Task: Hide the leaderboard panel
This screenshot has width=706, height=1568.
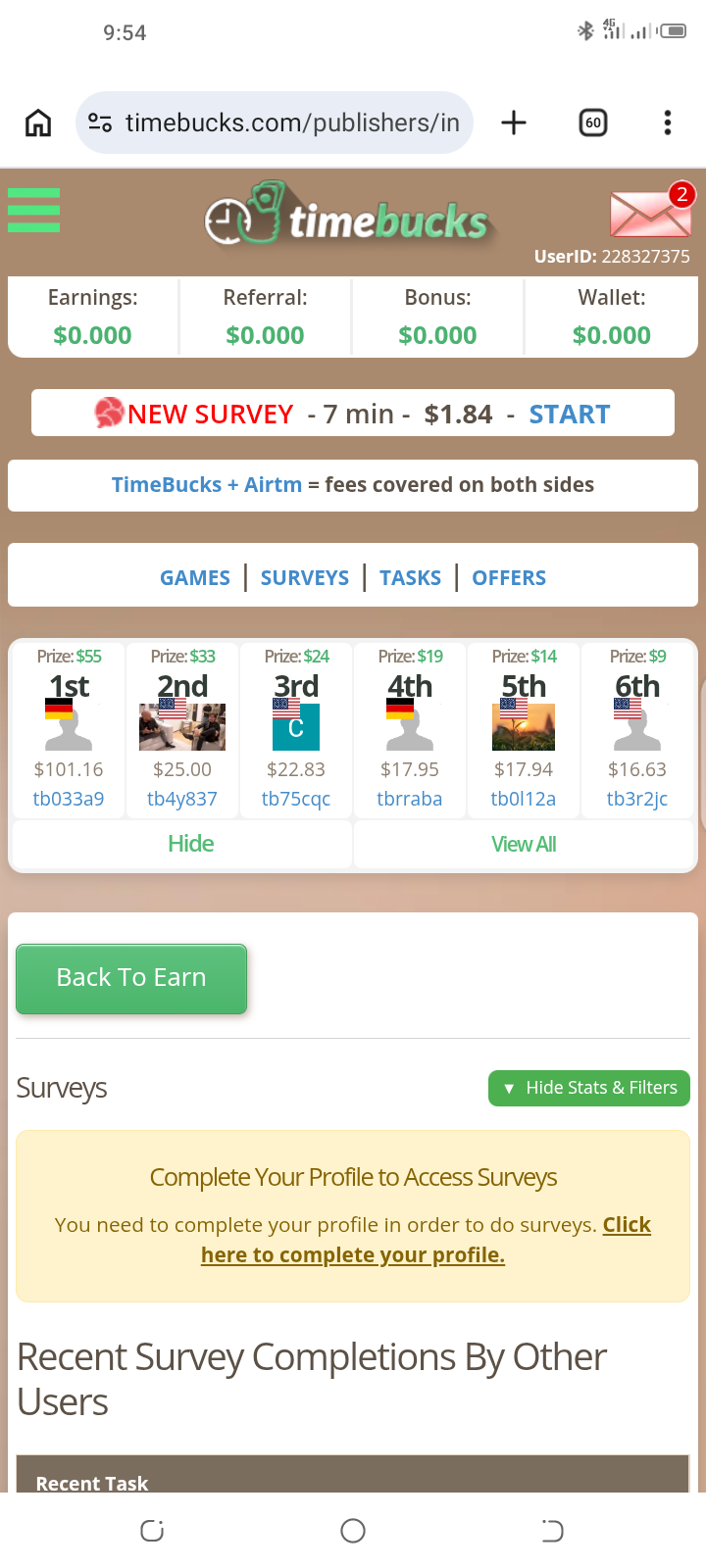Action: click(x=190, y=844)
